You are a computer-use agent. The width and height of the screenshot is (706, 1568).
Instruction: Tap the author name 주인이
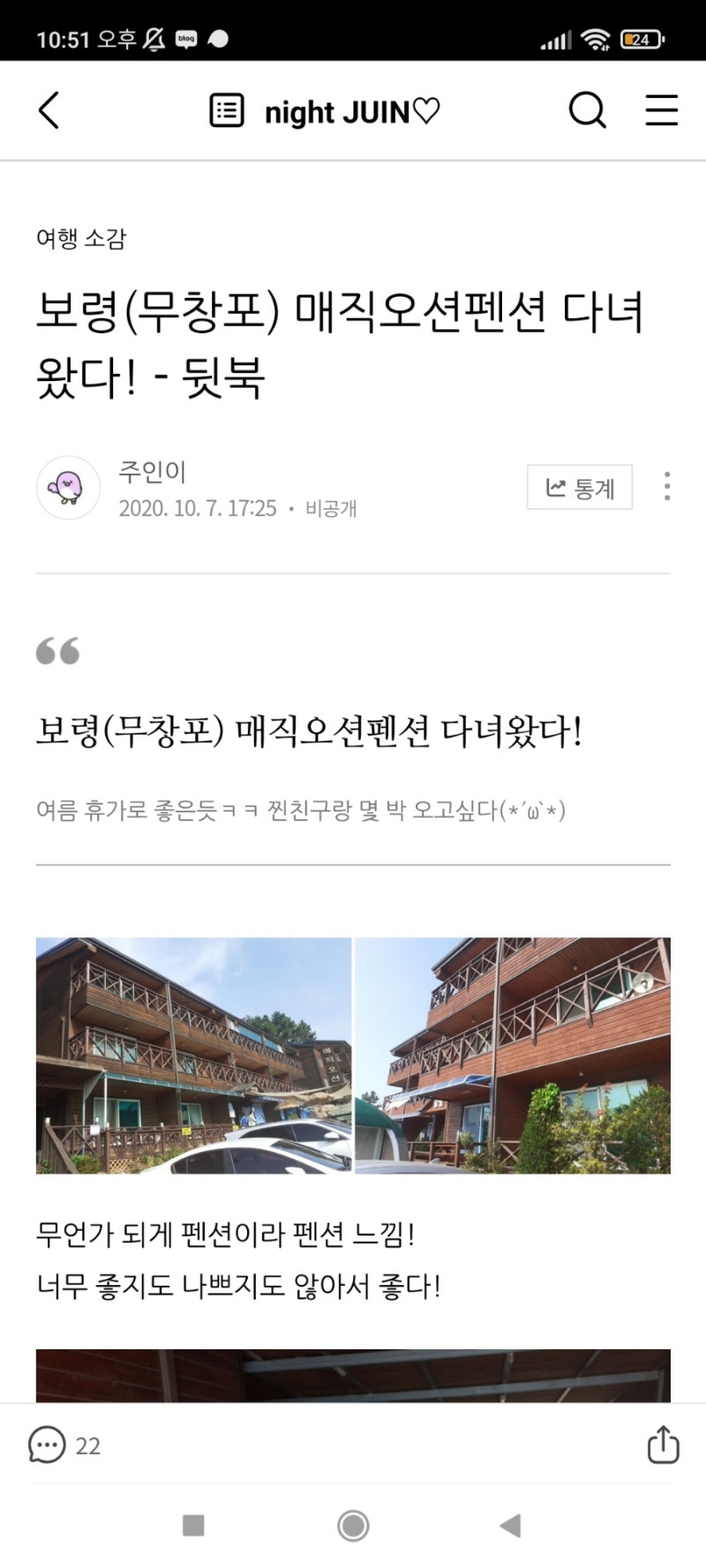150,471
